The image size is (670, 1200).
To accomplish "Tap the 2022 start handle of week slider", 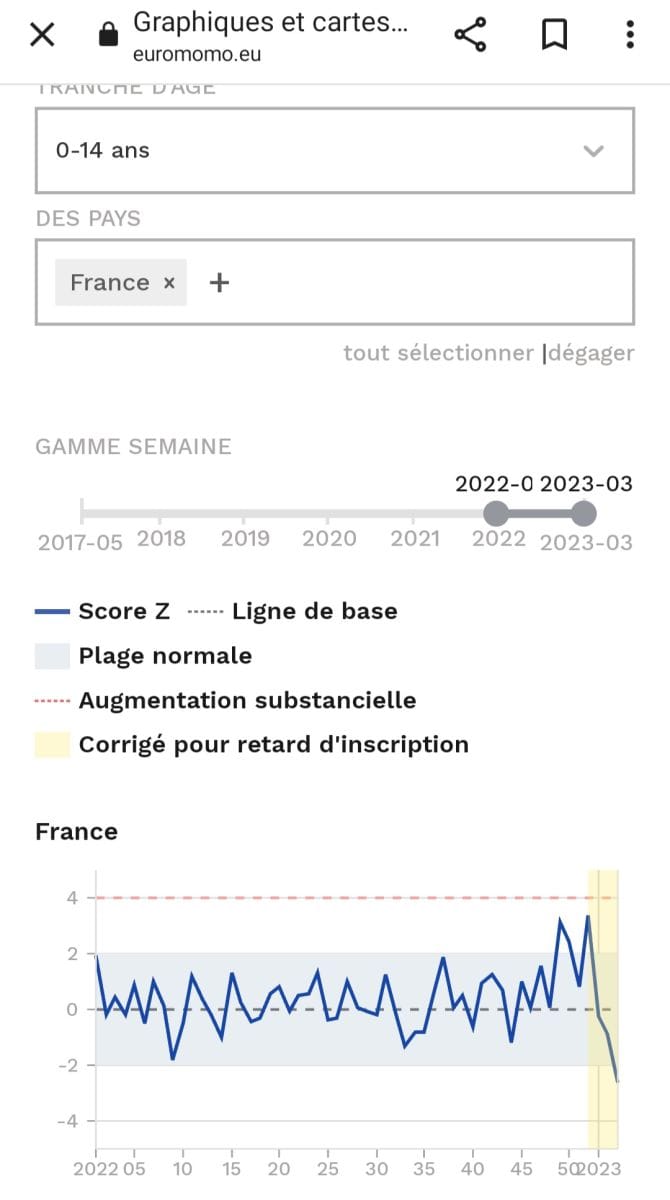I will (495, 514).
